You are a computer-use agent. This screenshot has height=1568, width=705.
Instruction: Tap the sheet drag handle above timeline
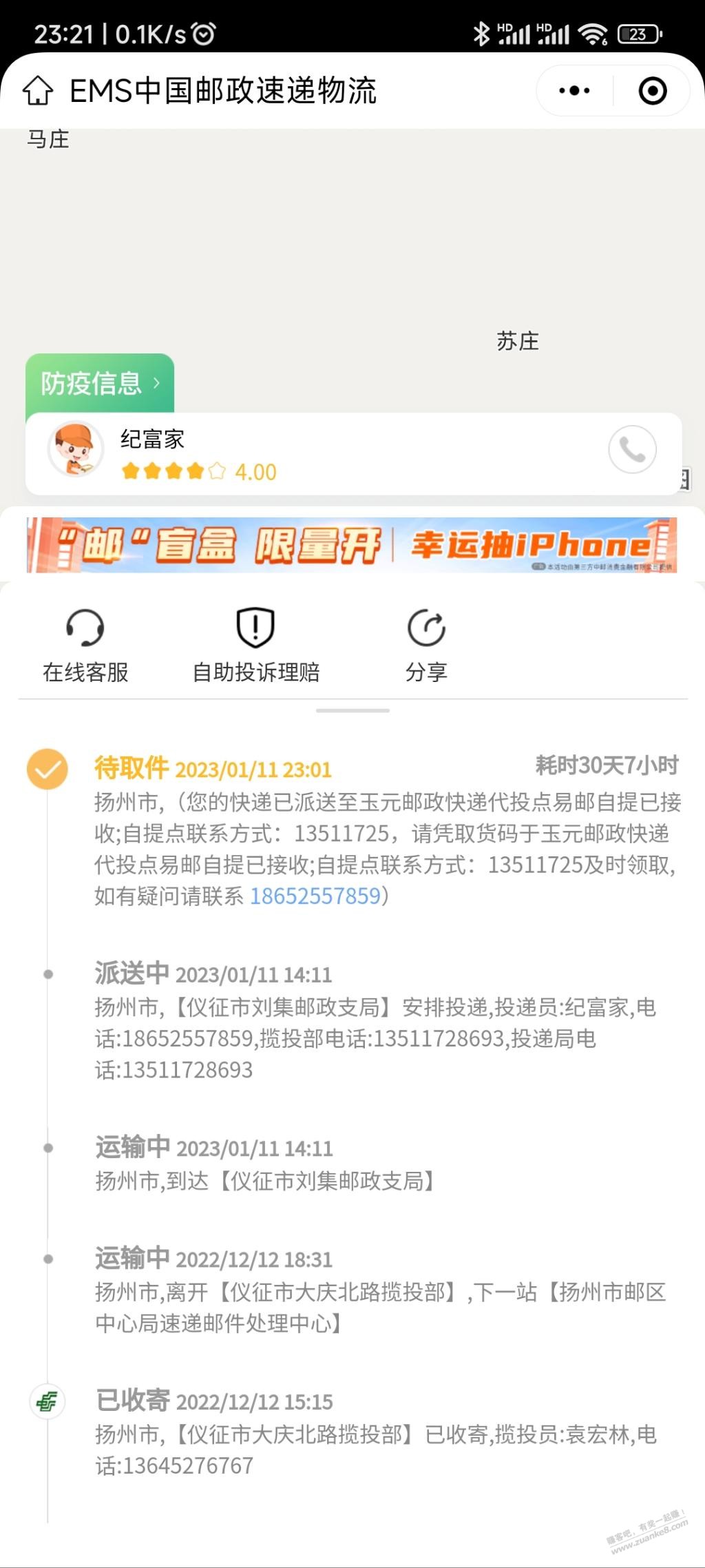coord(352,710)
